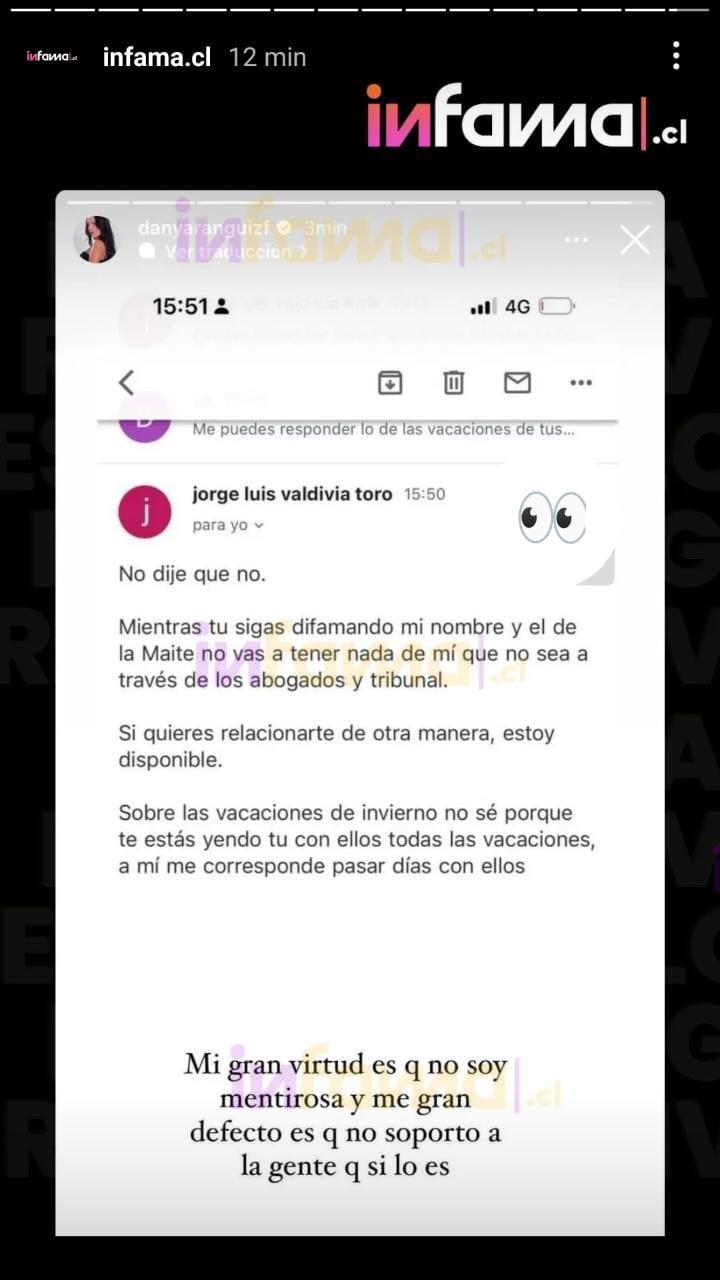Tap the back arrow to leave the email

click(126, 383)
